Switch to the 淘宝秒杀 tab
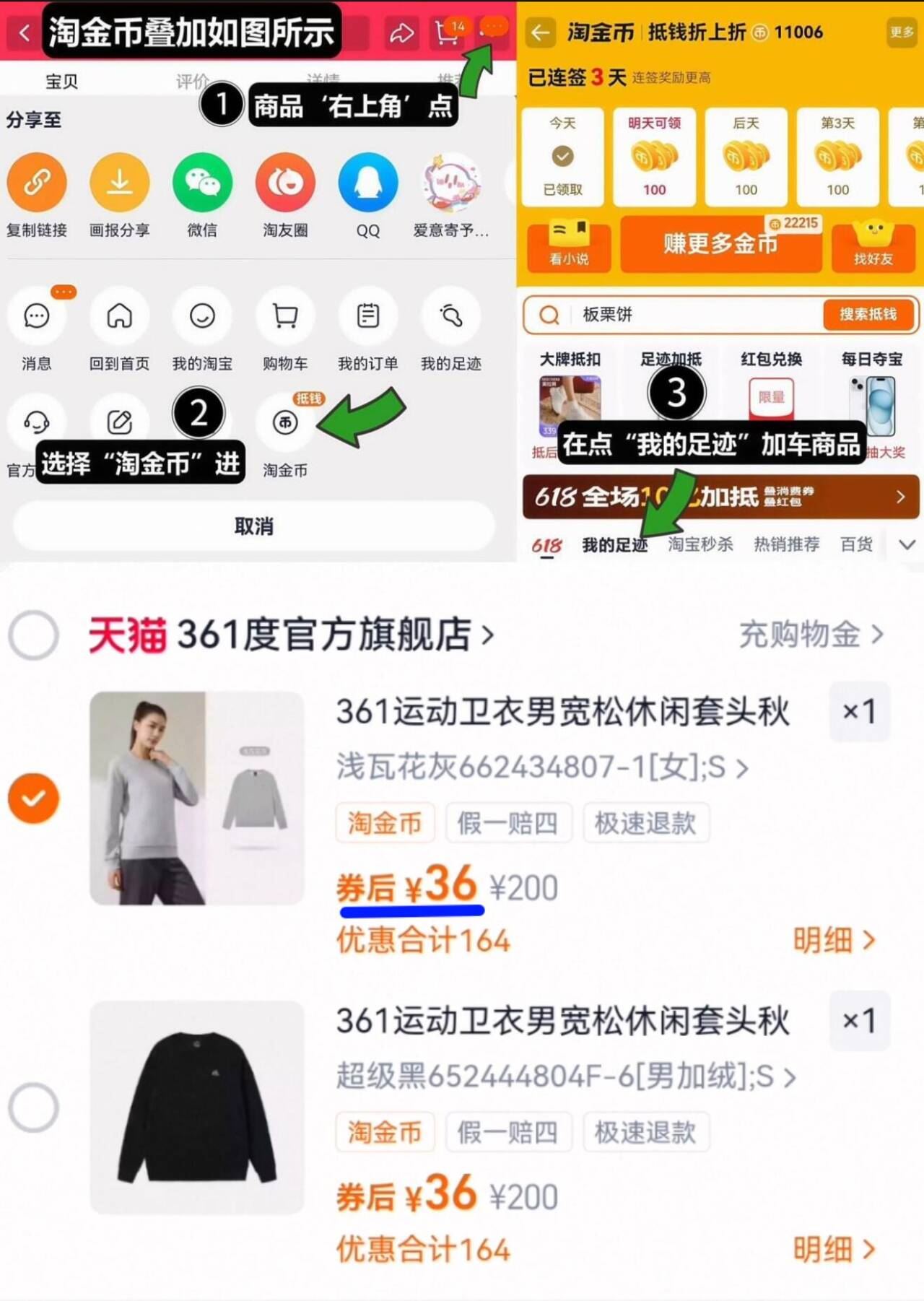Image resolution: width=924 pixels, height=1301 pixels. (x=700, y=545)
